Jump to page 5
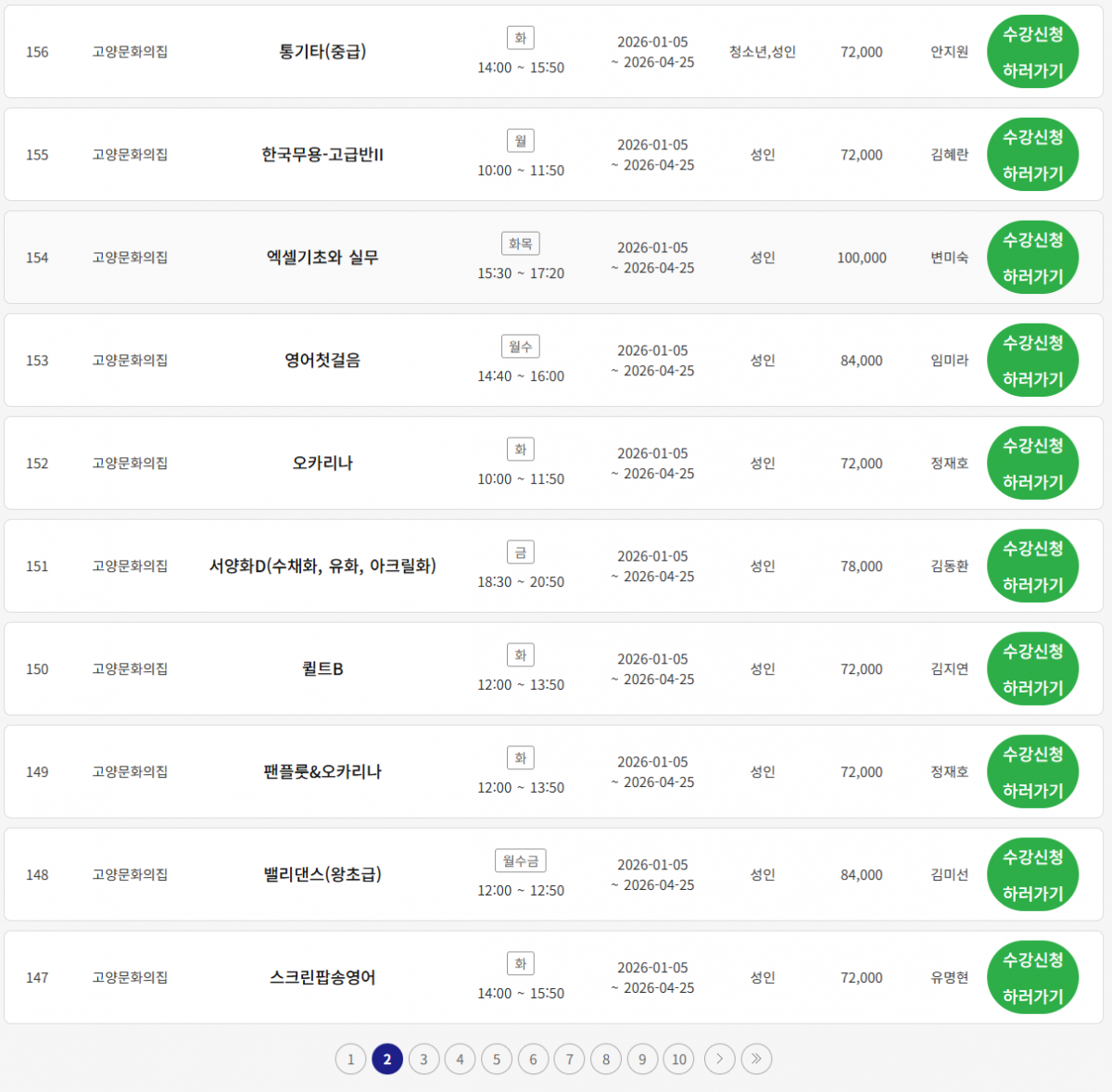The width and height of the screenshot is (1112, 1092). [497, 1059]
